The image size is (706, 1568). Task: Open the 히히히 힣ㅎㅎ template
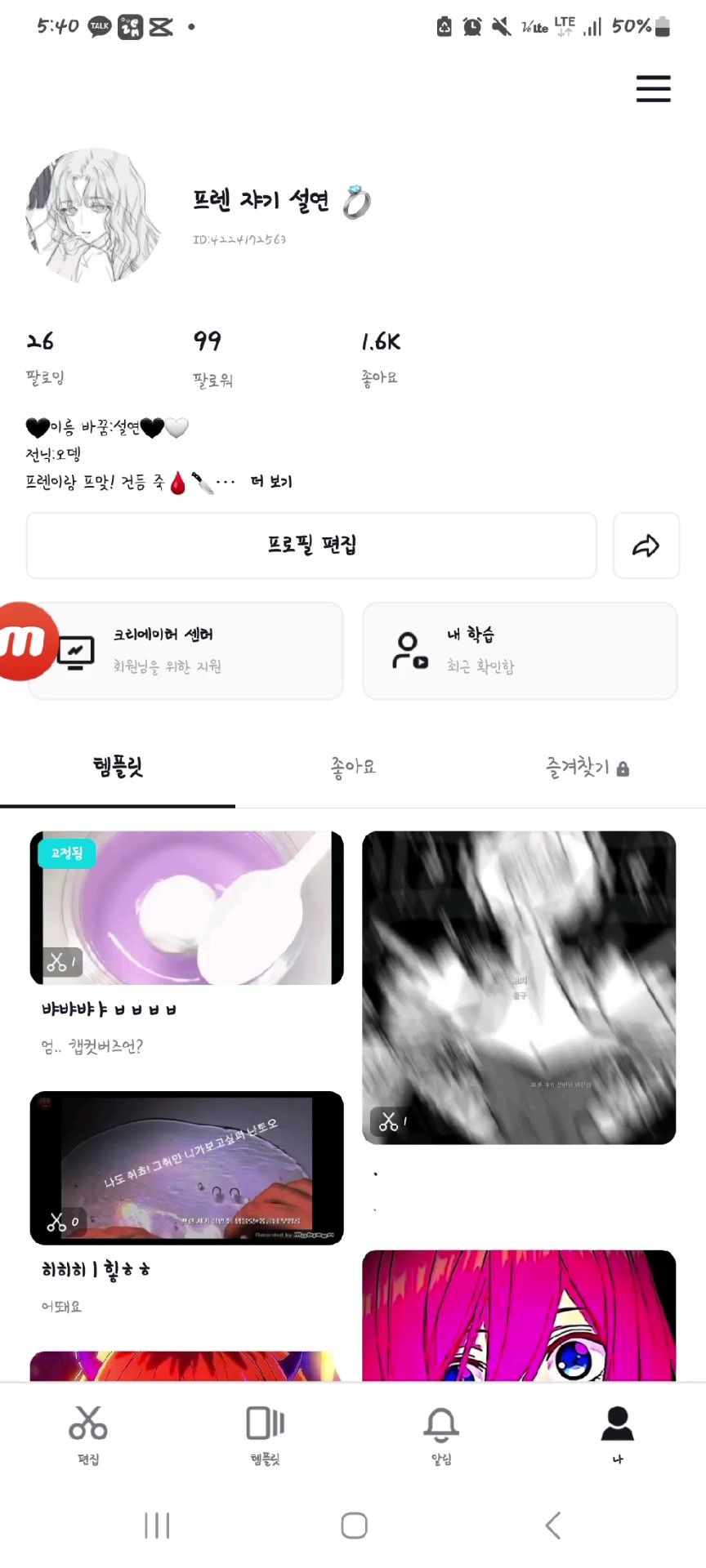click(186, 1168)
